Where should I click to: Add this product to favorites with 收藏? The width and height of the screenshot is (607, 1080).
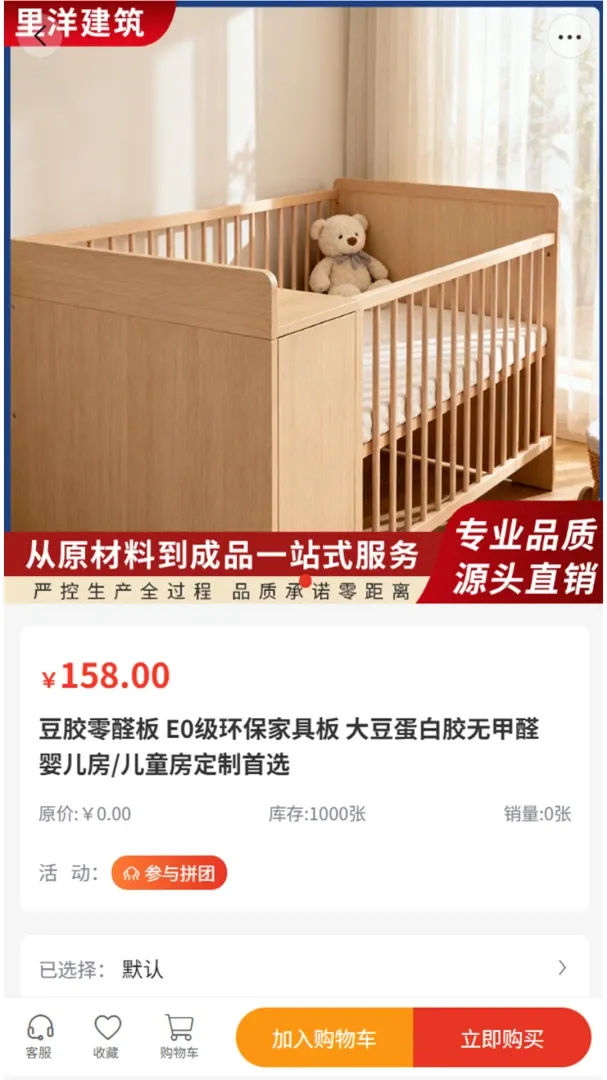pyautogui.click(x=107, y=1037)
